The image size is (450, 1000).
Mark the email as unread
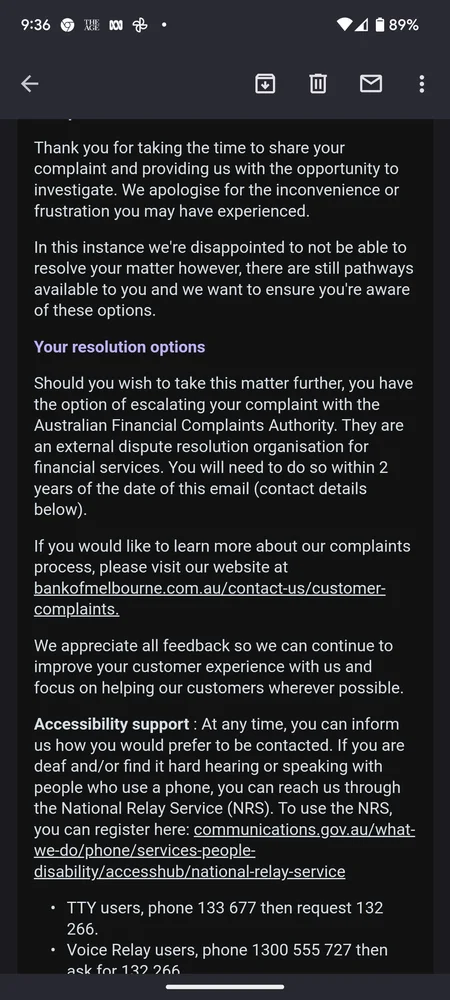click(x=371, y=84)
